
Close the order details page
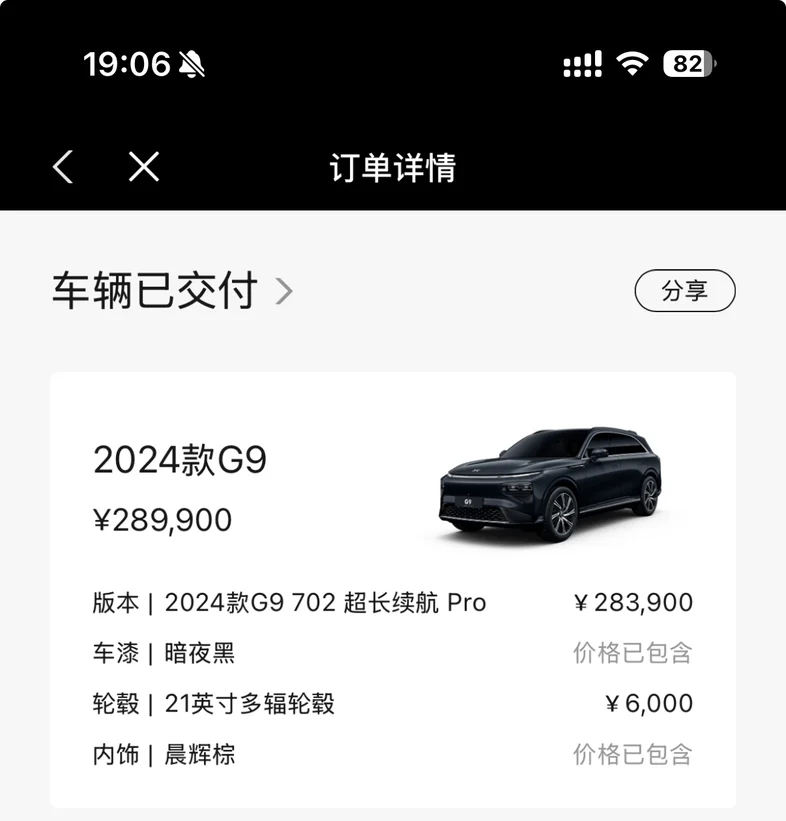coord(144,167)
